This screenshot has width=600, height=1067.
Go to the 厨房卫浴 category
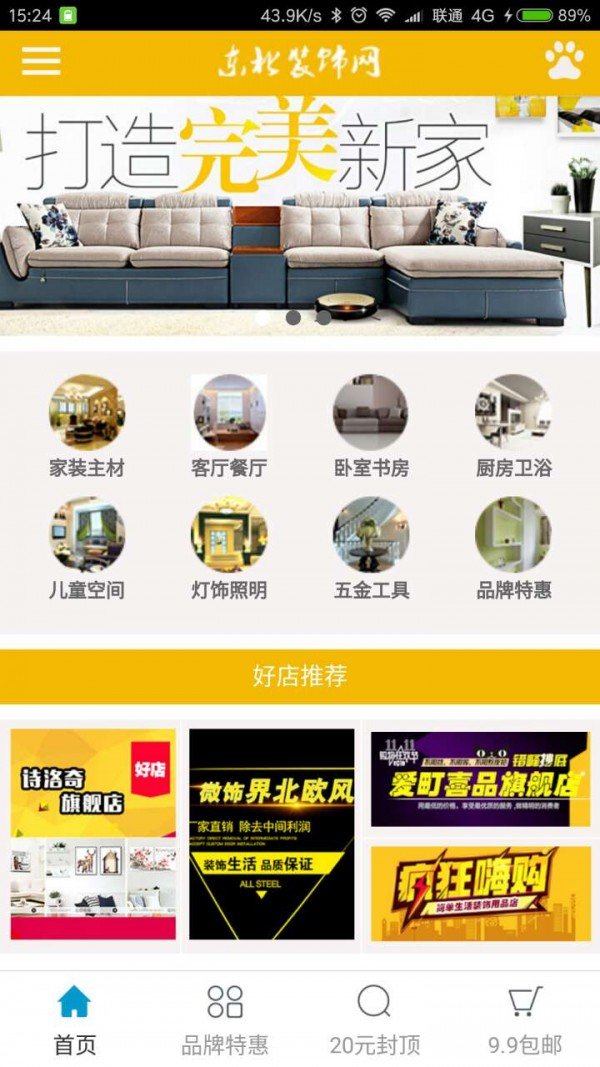[513, 425]
